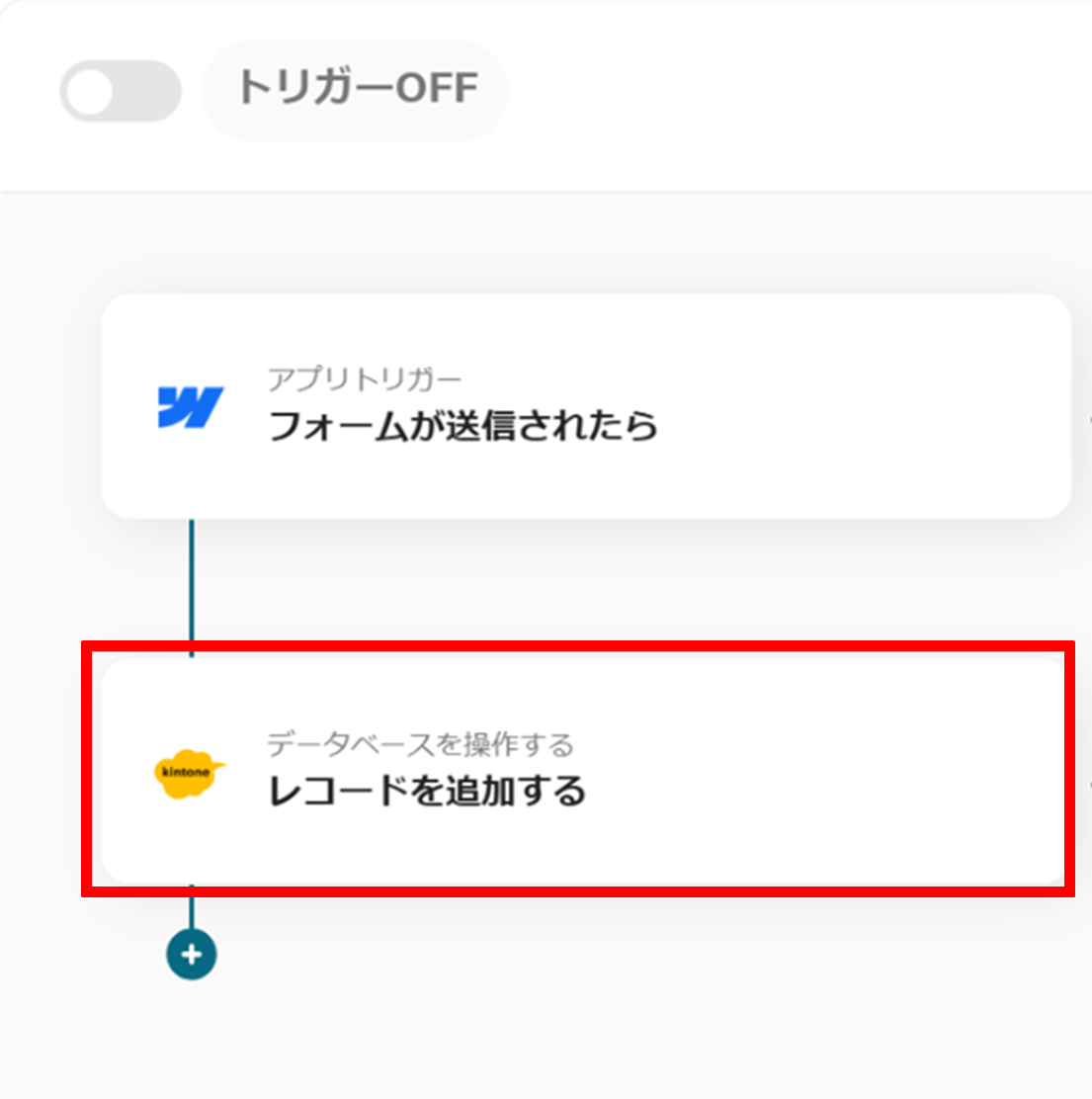This screenshot has height=1099, width=1092.
Task: Toggle the トリガーOFF switch on
Action: tap(120, 92)
